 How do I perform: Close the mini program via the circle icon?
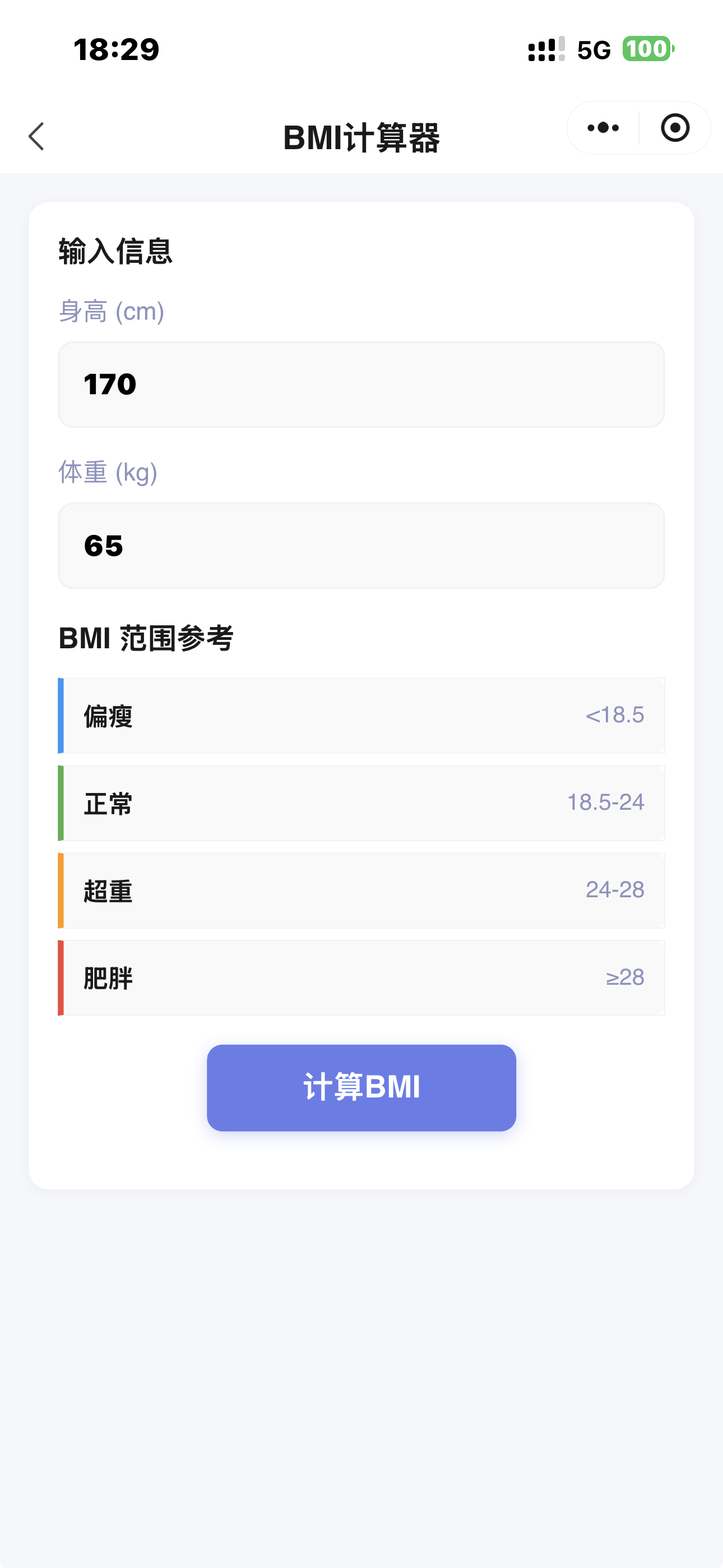click(x=675, y=128)
